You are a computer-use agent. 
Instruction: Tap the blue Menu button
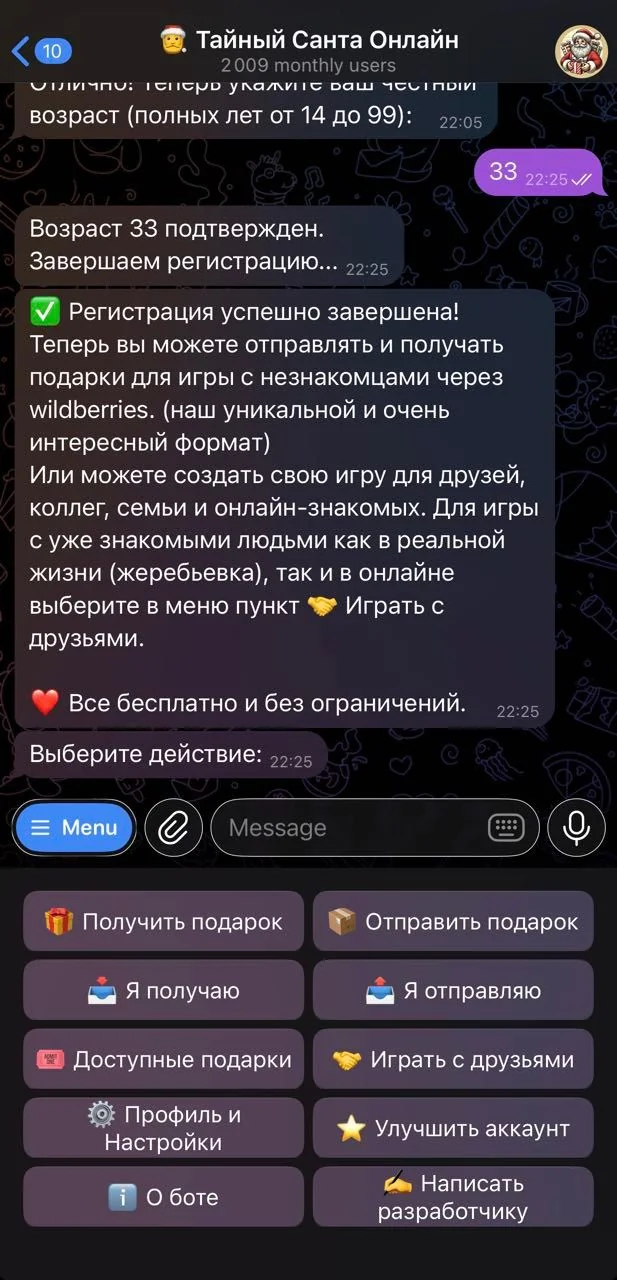point(74,828)
